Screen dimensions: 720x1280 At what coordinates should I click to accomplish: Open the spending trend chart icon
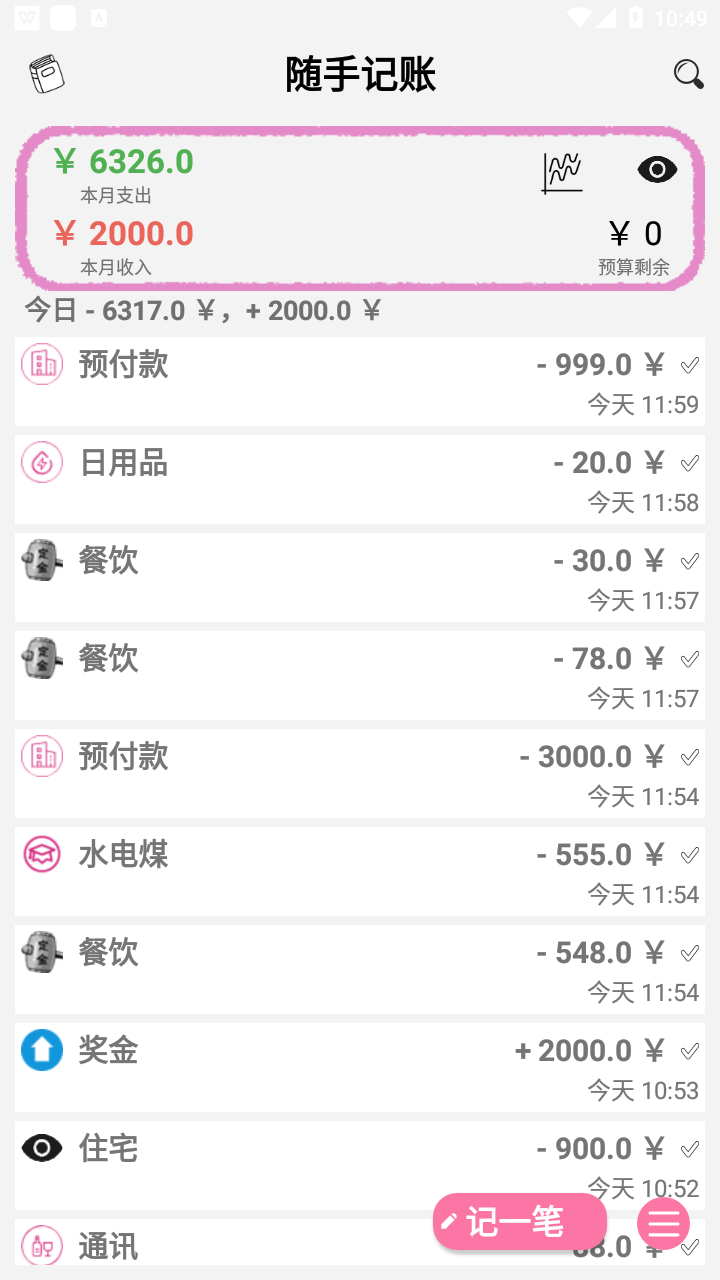tap(562, 170)
